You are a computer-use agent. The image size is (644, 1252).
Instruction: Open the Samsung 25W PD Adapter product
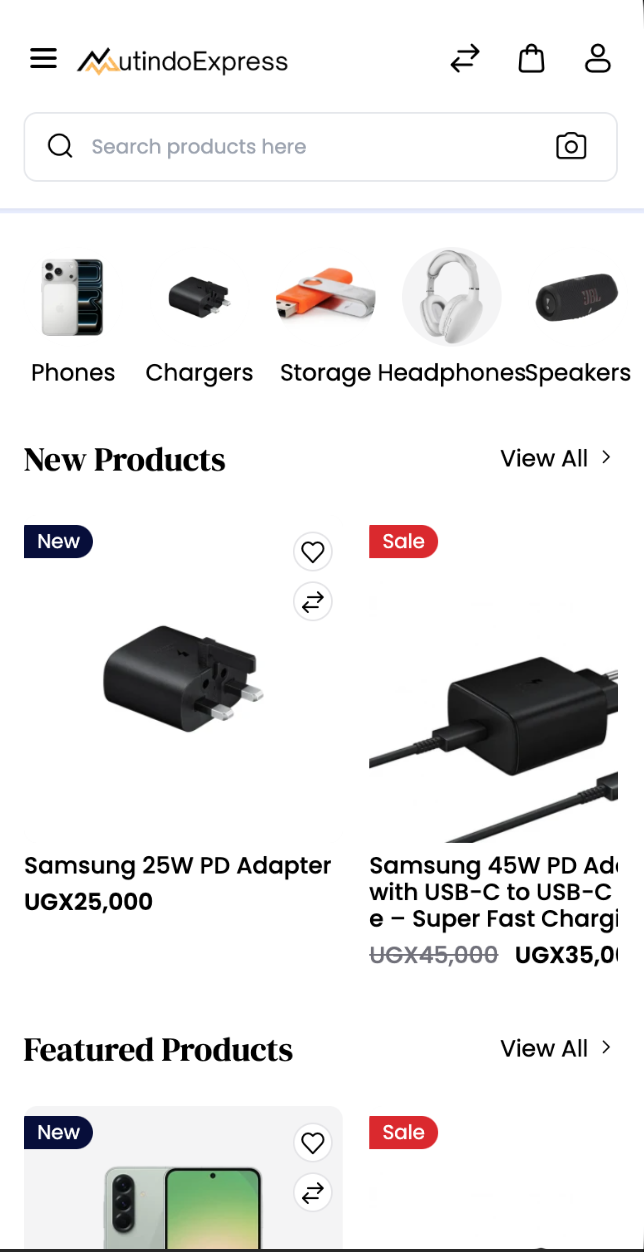pyautogui.click(x=177, y=866)
